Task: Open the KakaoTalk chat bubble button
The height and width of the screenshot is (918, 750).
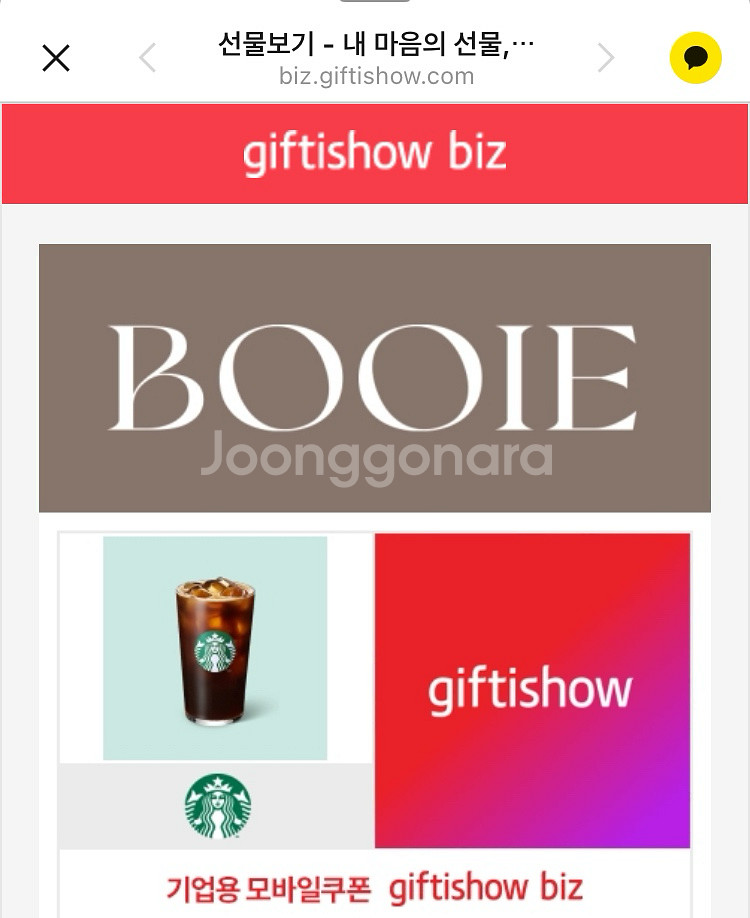Action: click(x=695, y=58)
